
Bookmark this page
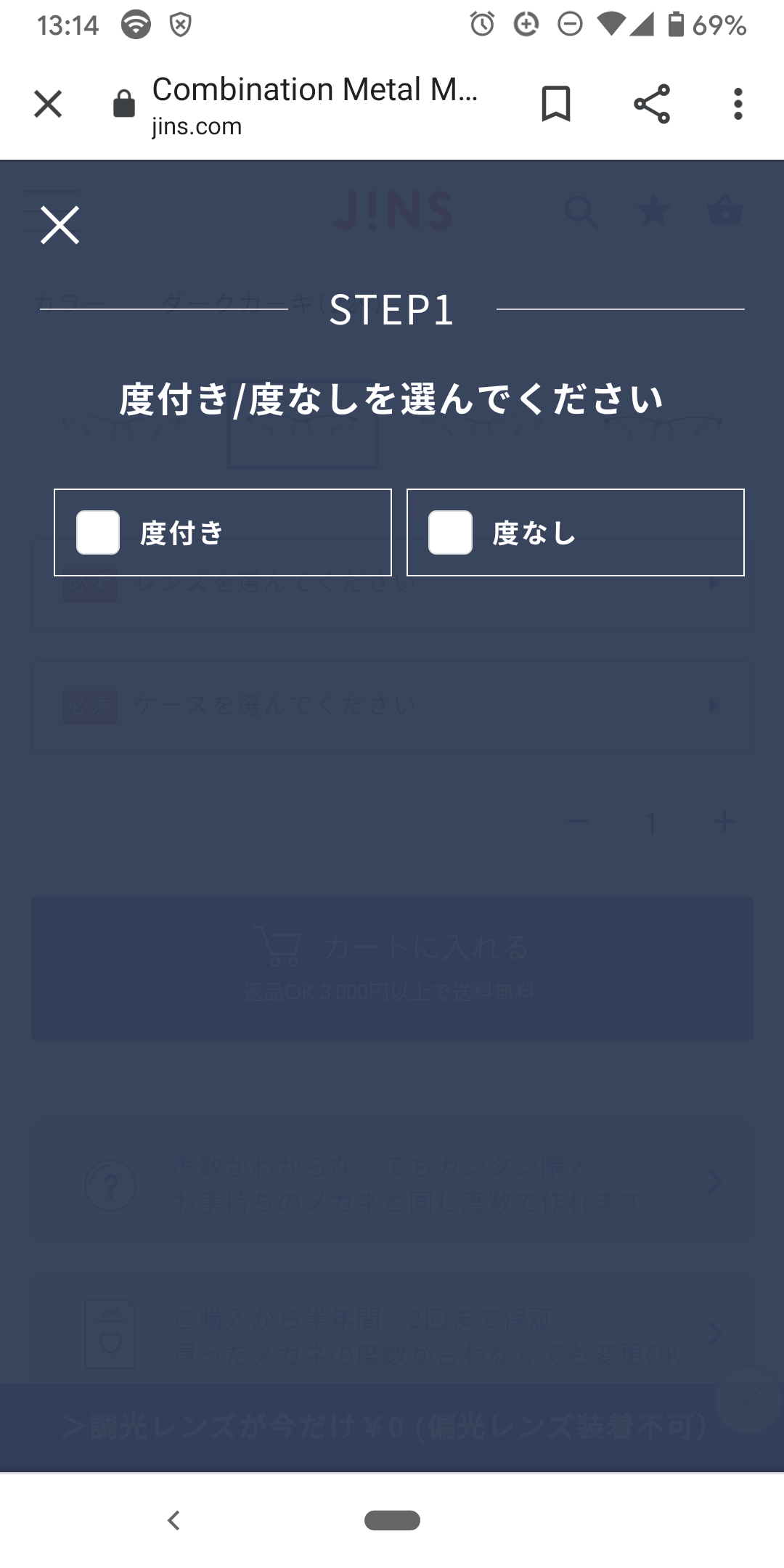(x=556, y=104)
